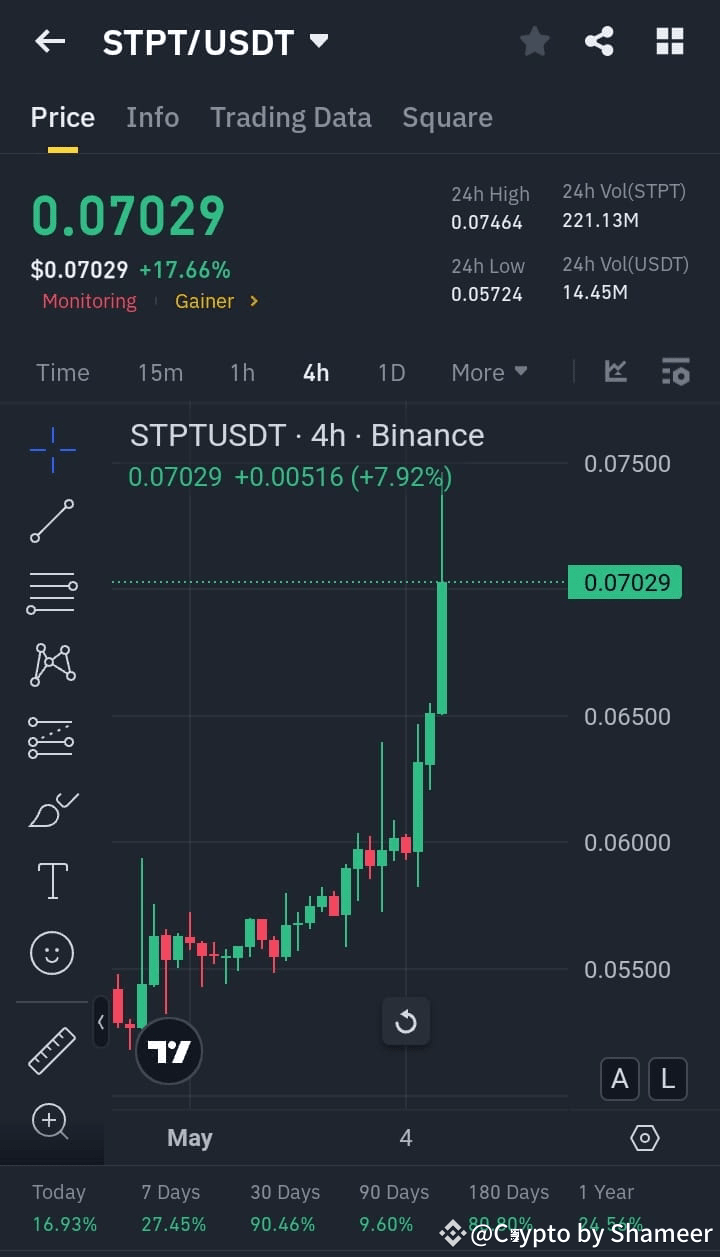Select the 1D timeframe

391,372
